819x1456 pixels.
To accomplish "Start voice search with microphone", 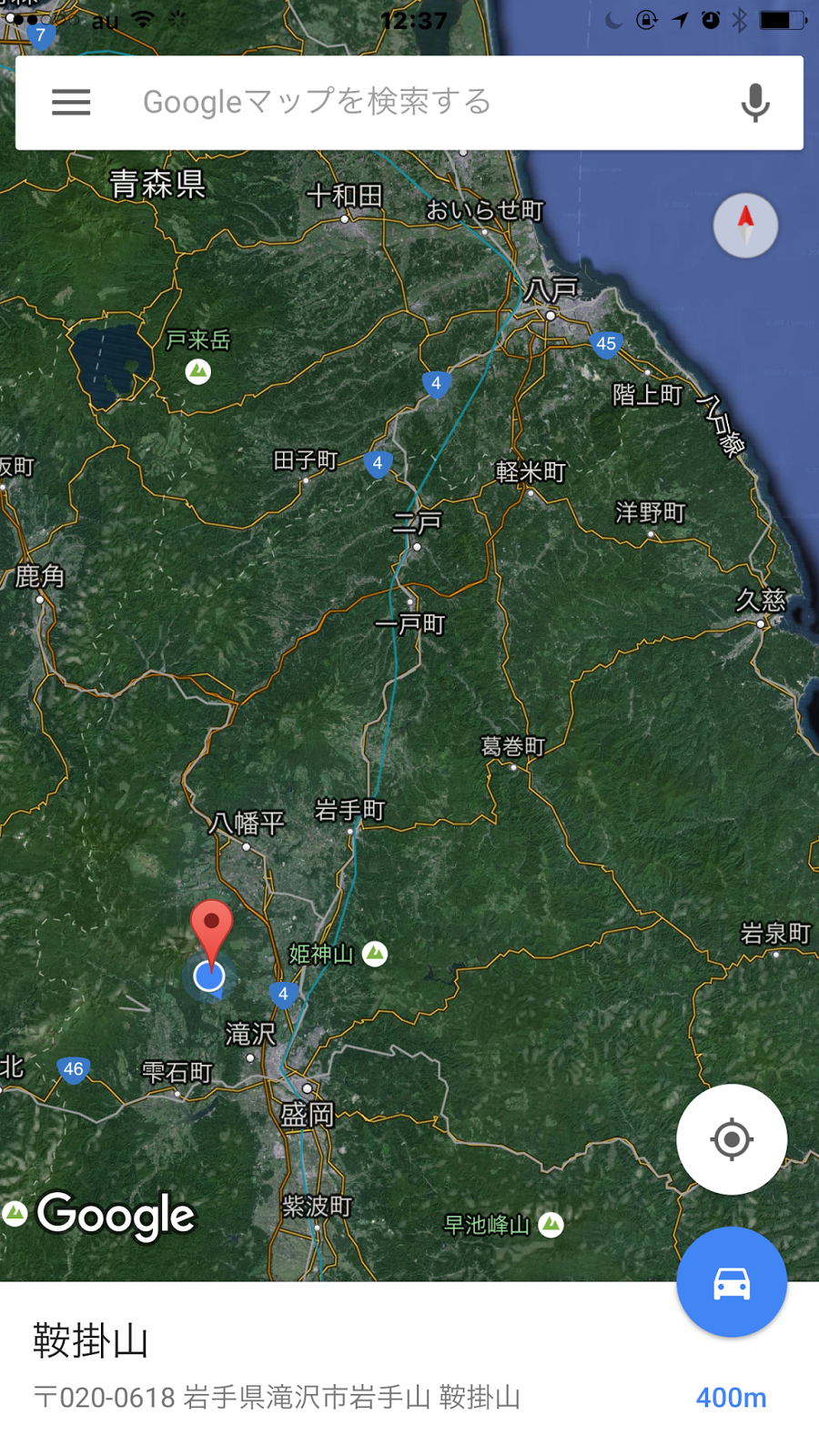I will coord(755,102).
